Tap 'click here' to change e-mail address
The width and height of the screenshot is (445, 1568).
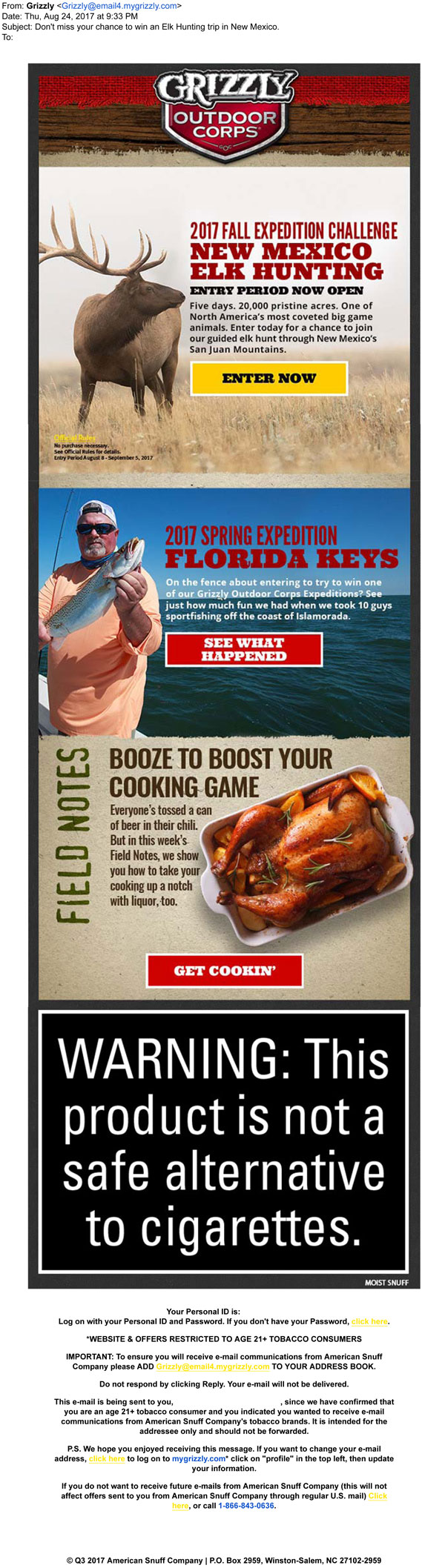coord(107,1458)
